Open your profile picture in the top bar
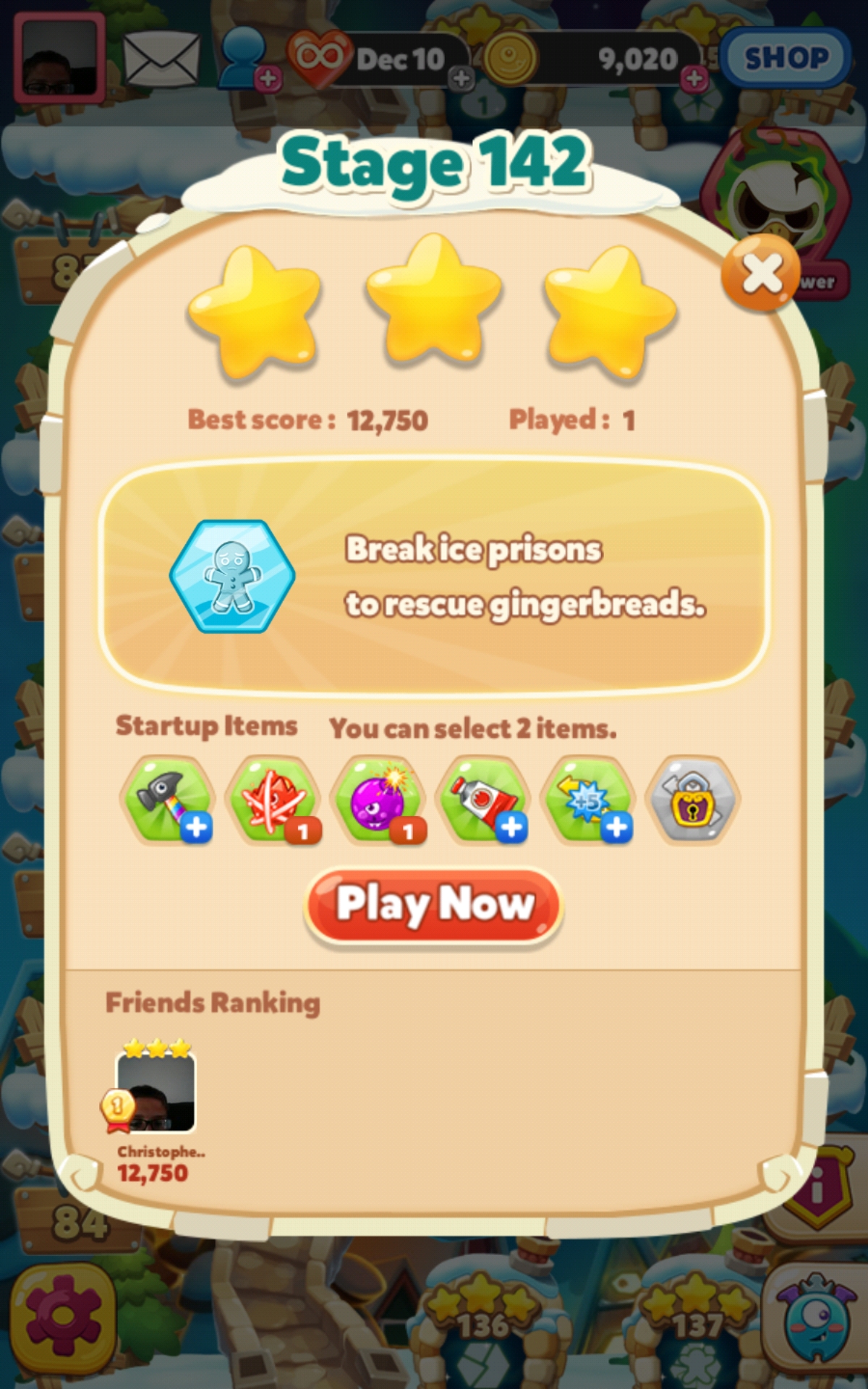Screen dimensions: 868x1389 (60, 58)
